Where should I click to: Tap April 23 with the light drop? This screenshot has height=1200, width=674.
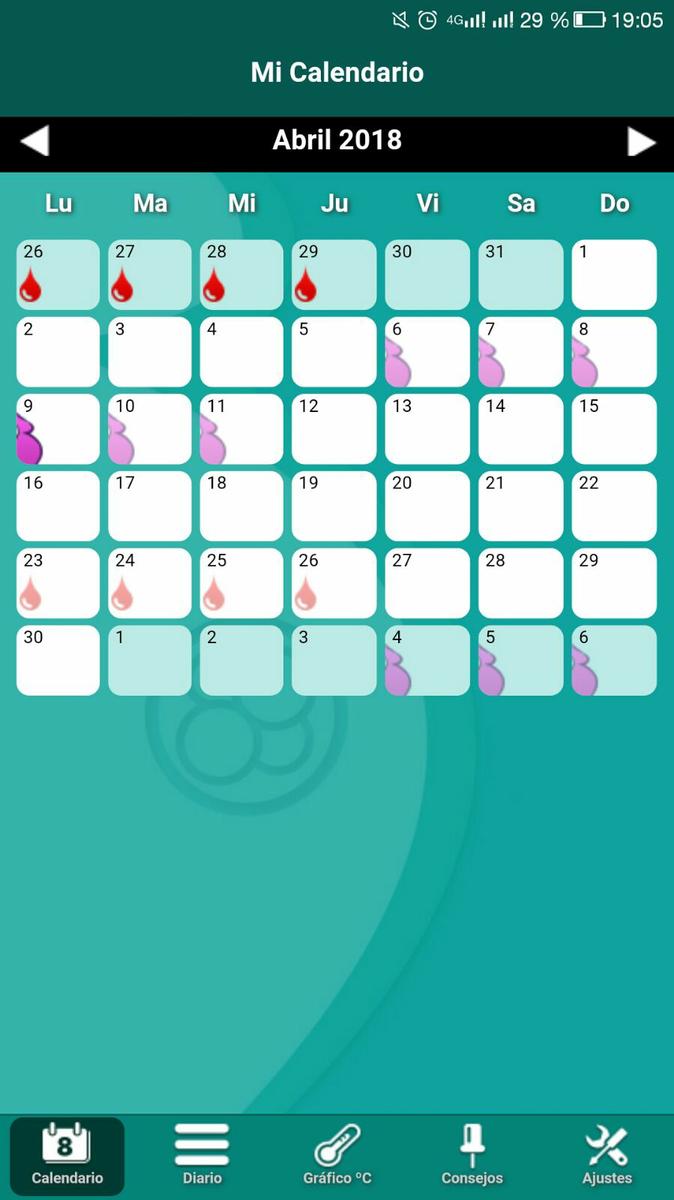(x=58, y=583)
